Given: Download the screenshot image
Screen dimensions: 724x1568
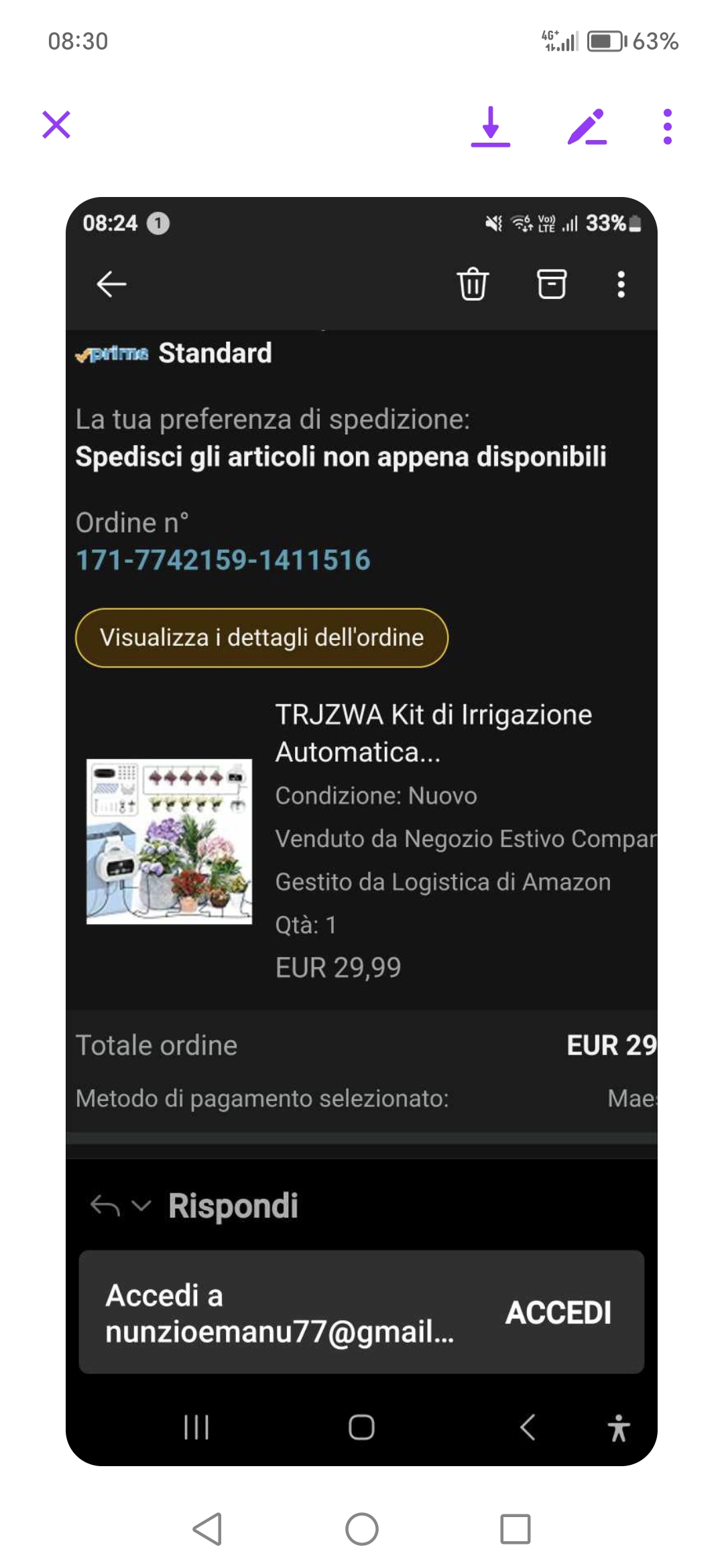Looking at the screenshot, I should tap(490, 127).
